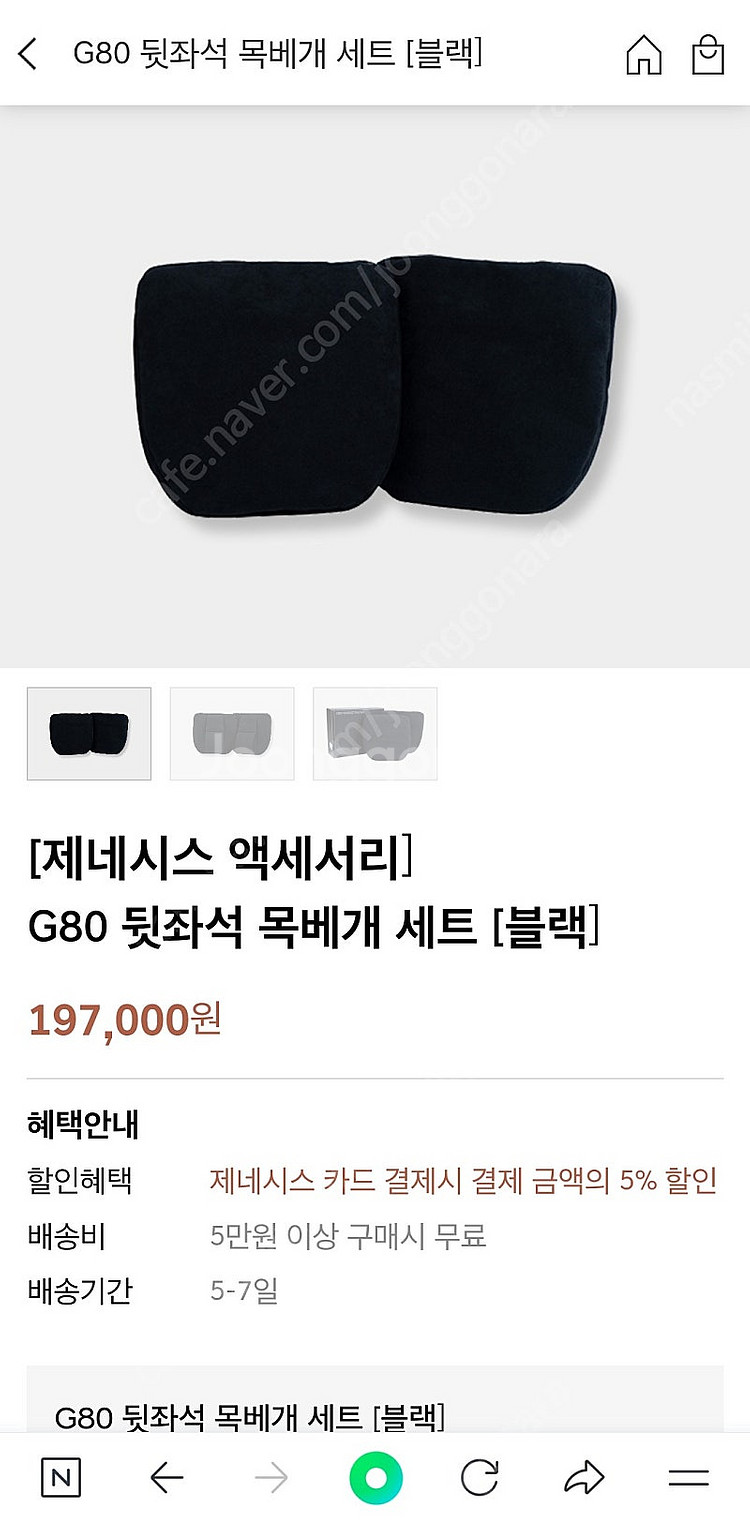Click the main product image of black pillows
The image size is (750, 1523).
tap(375, 390)
